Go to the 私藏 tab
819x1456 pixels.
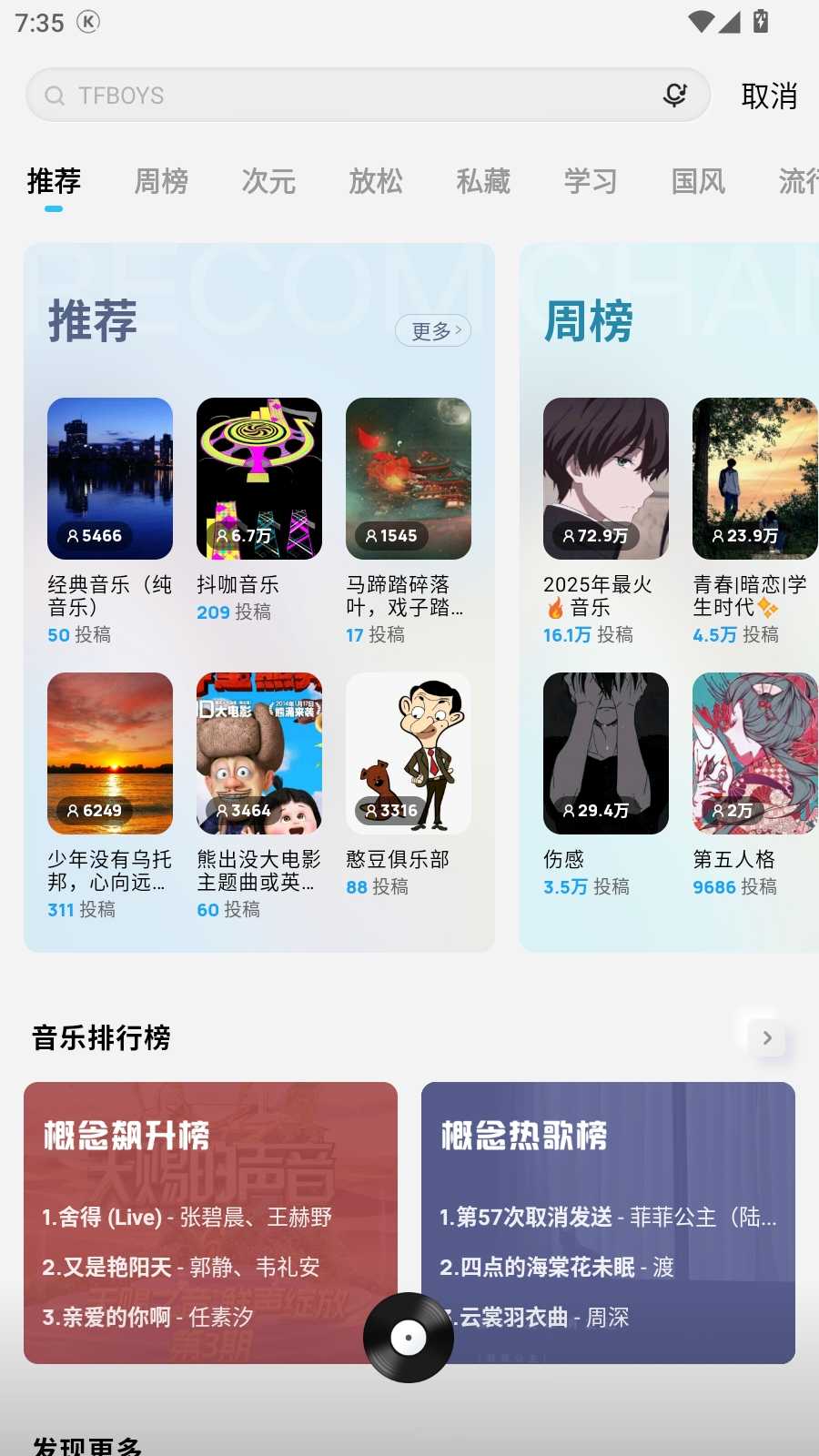[483, 181]
